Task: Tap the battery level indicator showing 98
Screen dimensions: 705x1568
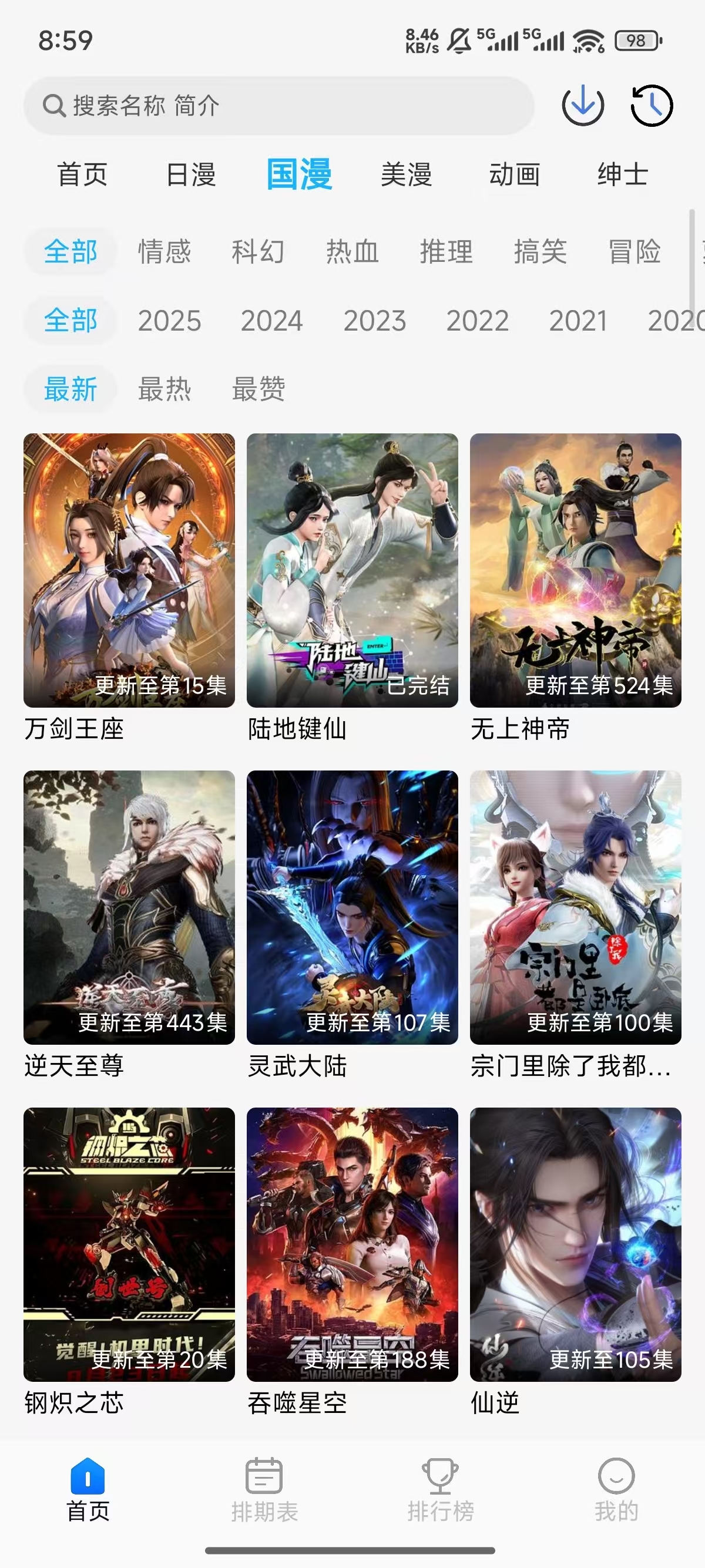Action: (635, 39)
